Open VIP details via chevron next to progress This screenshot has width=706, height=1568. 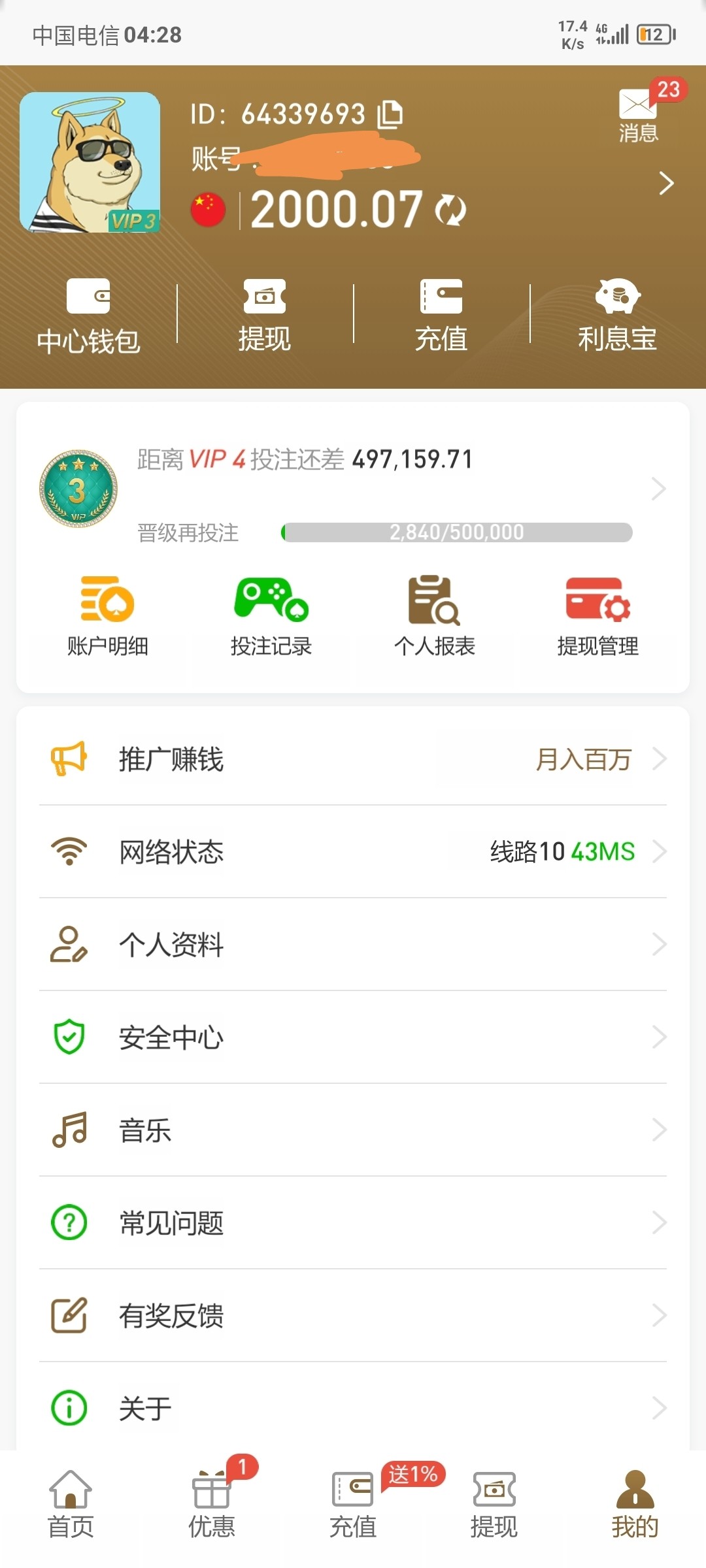(659, 489)
